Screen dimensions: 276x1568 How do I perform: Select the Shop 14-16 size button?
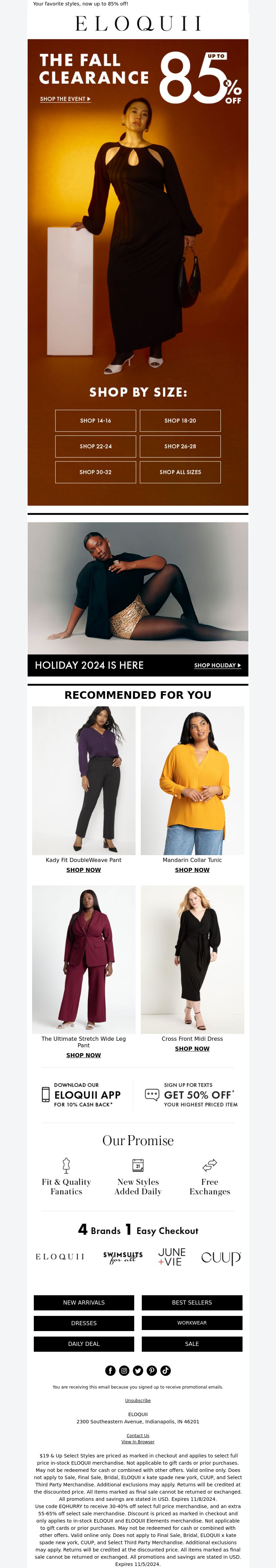click(x=96, y=420)
